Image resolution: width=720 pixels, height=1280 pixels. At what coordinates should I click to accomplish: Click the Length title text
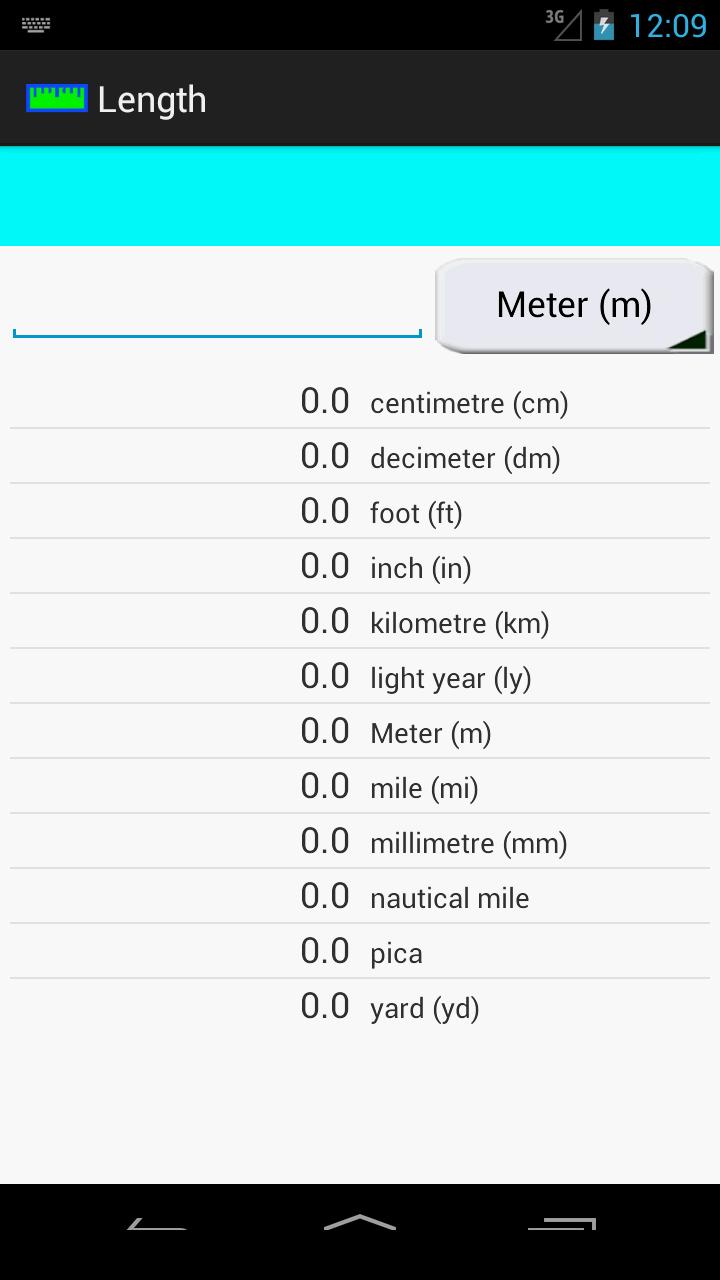pos(151,99)
